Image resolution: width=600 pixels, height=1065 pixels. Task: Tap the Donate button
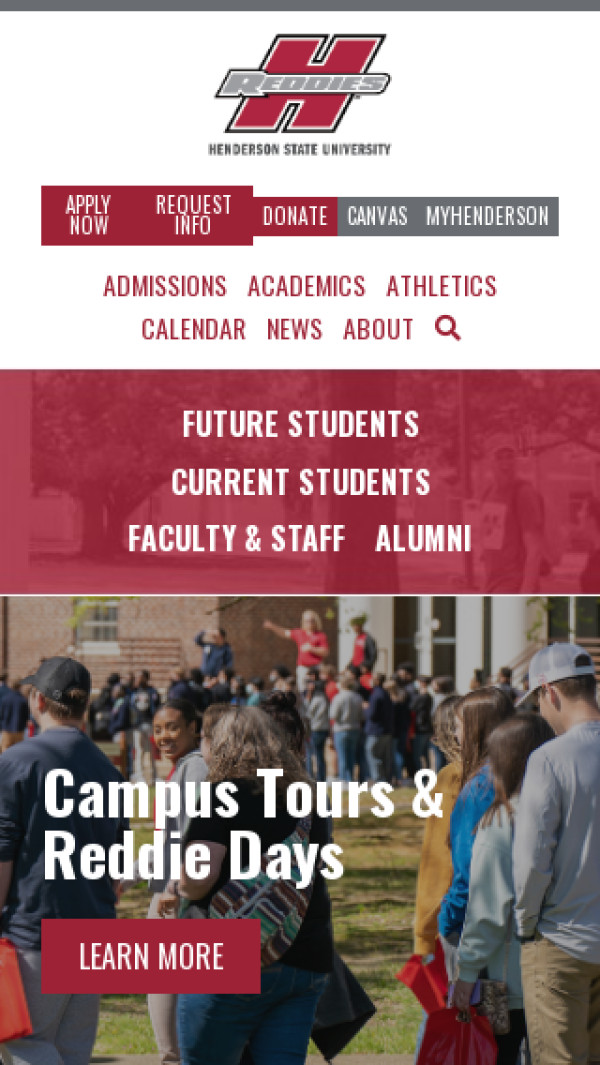point(295,216)
